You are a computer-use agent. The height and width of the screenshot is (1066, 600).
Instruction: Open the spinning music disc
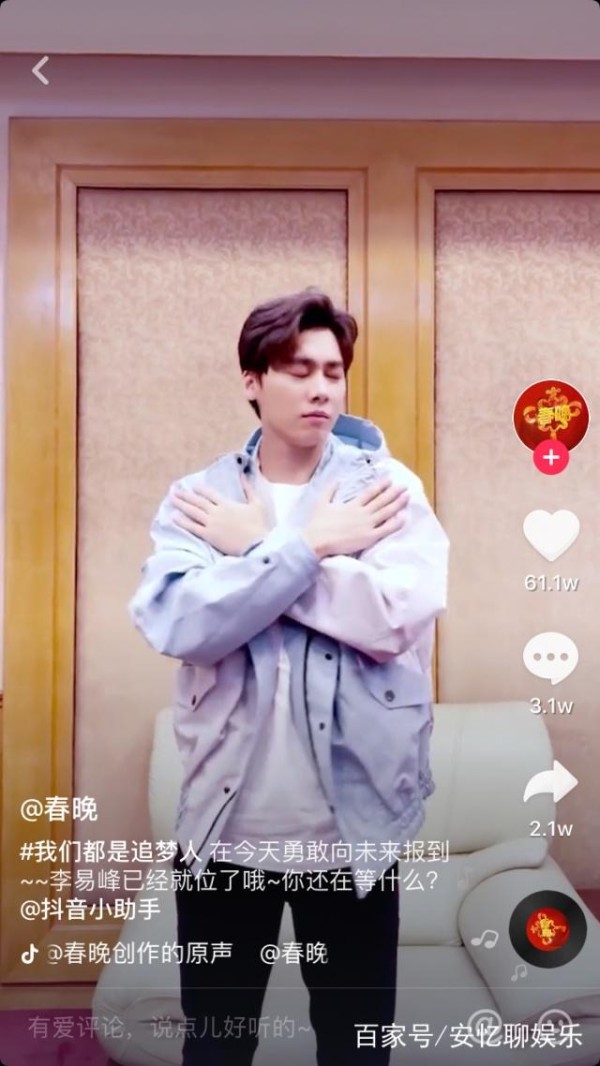point(547,929)
